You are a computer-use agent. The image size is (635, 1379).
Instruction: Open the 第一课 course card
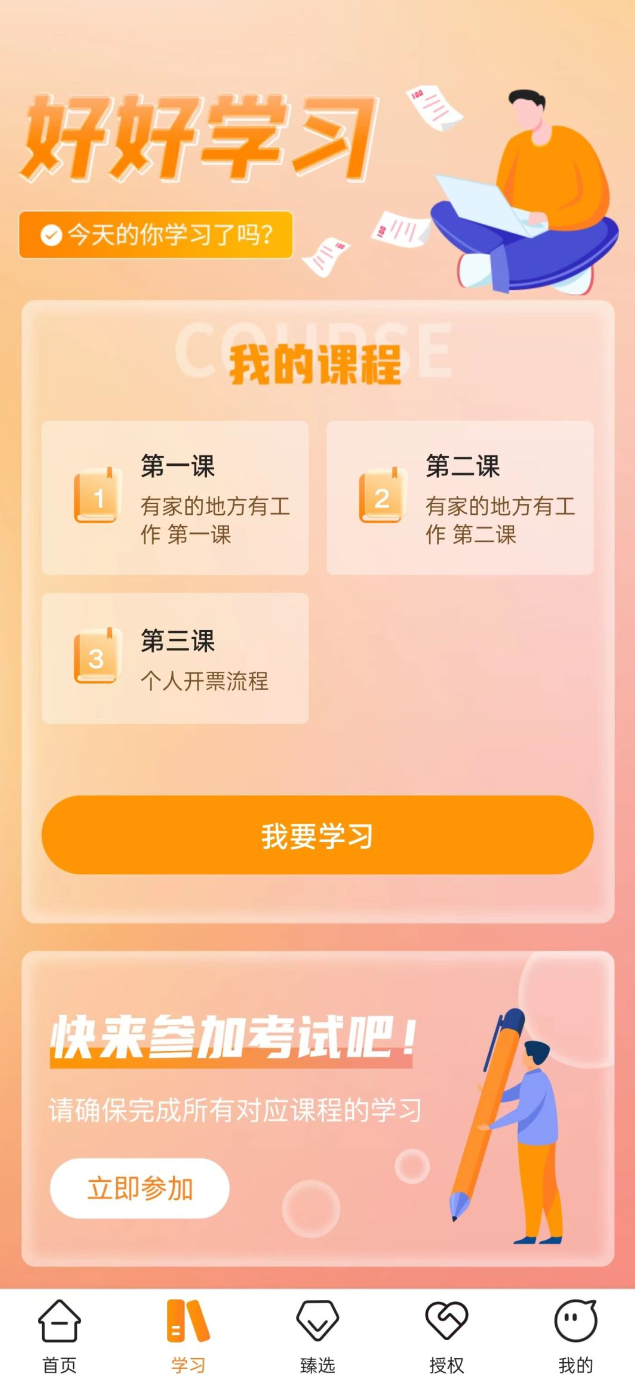(x=175, y=498)
